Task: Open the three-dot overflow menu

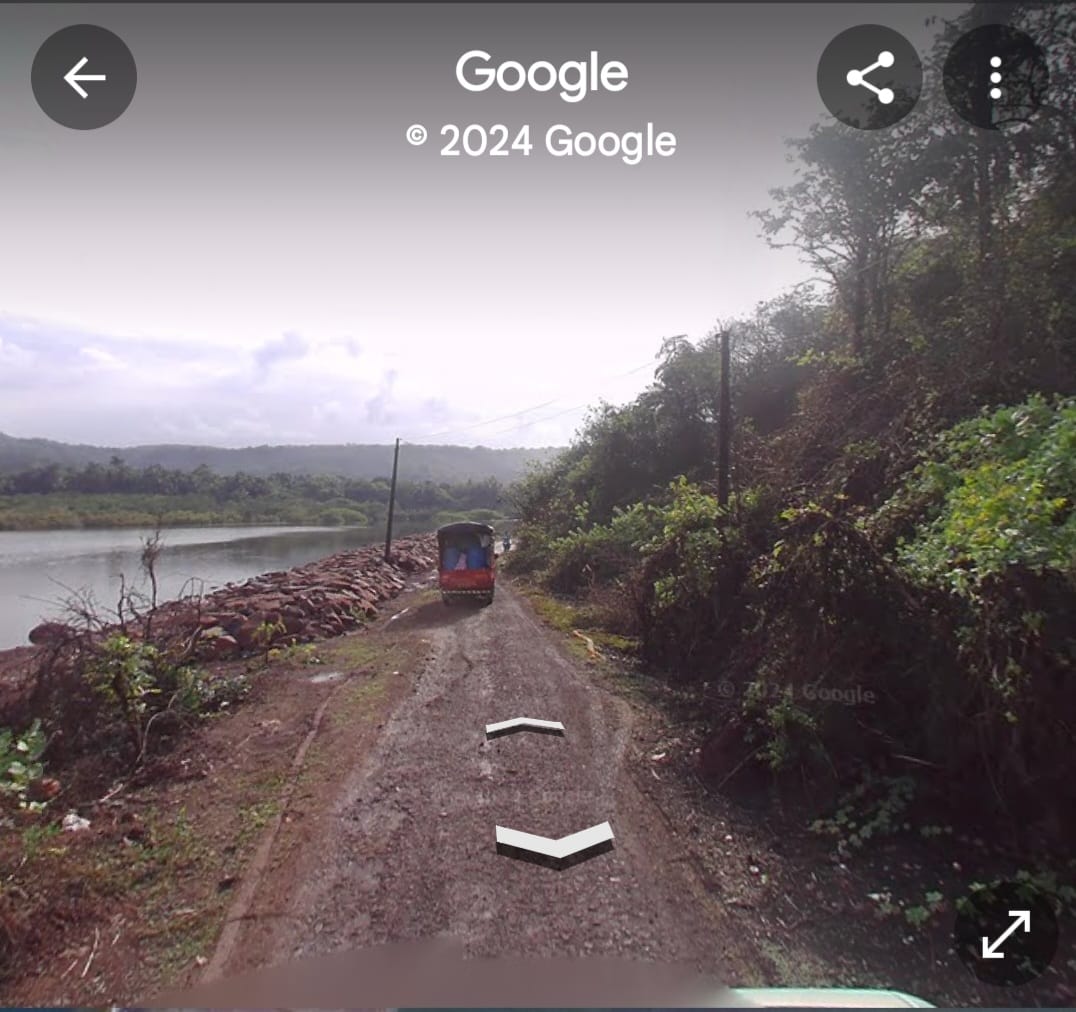Action: (x=995, y=77)
